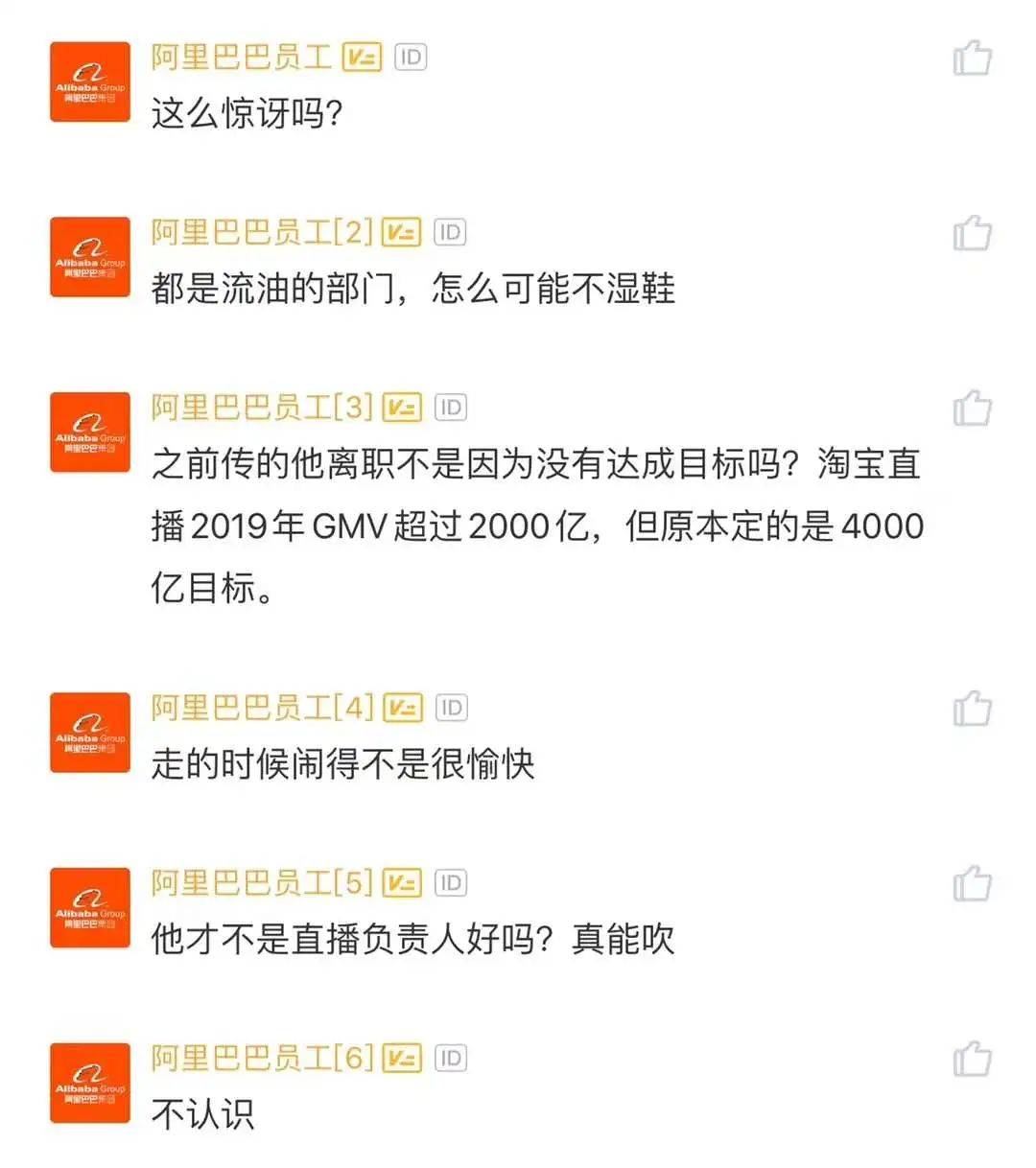1036x1168 pixels.
Task: Open avatar of 阿里巴巴员工[4]
Action: (90, 733)
